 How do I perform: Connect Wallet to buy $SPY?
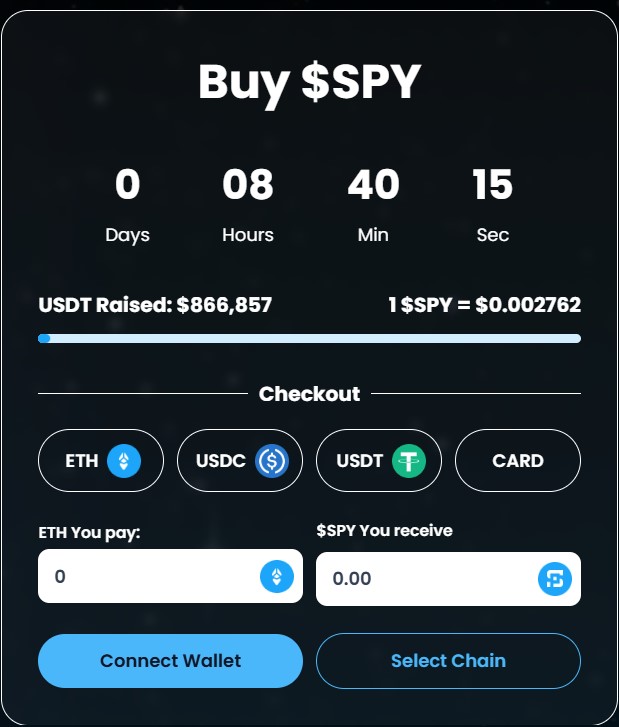(x=170, y=661)
